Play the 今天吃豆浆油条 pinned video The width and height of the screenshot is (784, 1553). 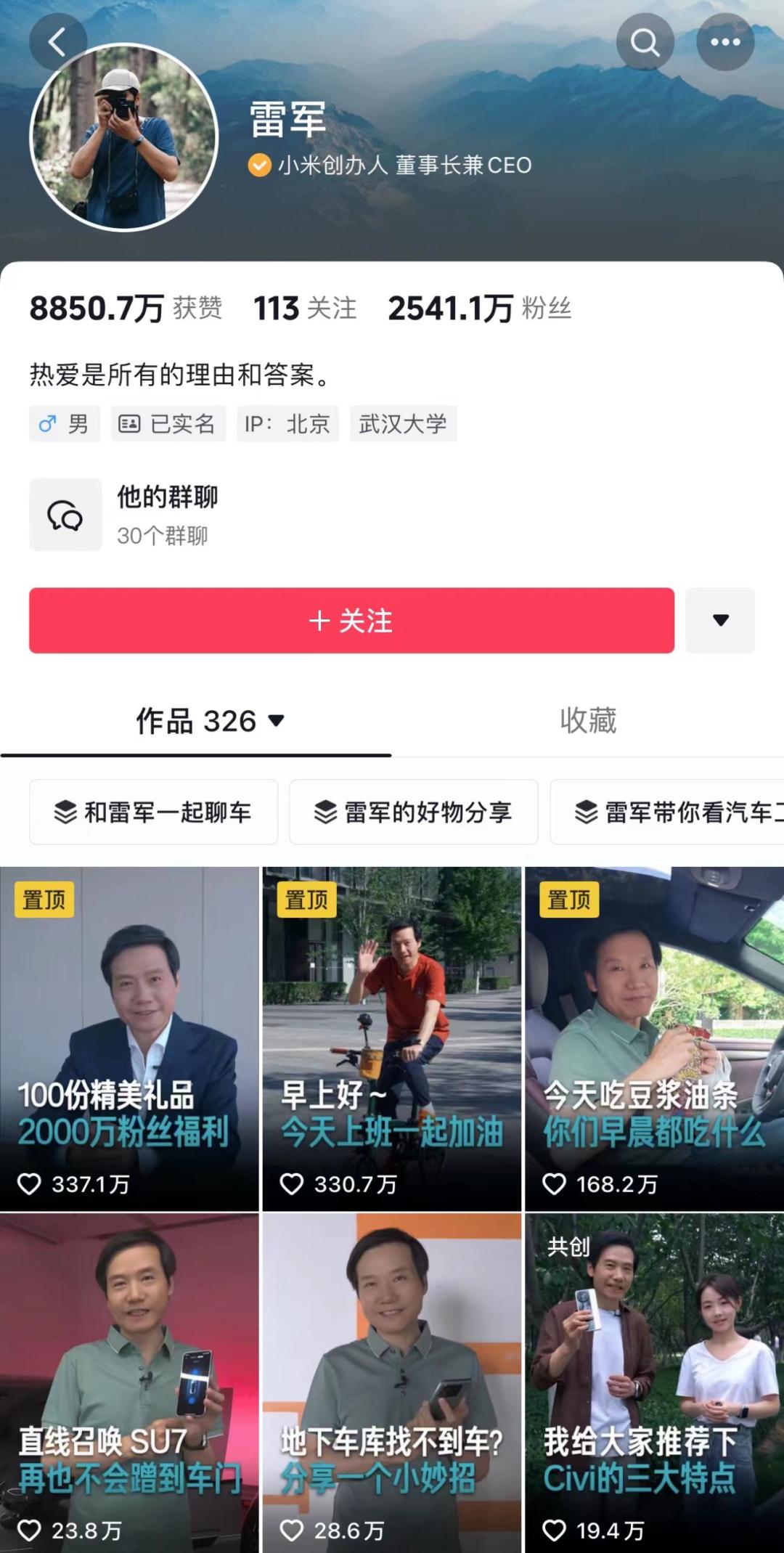654,1038
